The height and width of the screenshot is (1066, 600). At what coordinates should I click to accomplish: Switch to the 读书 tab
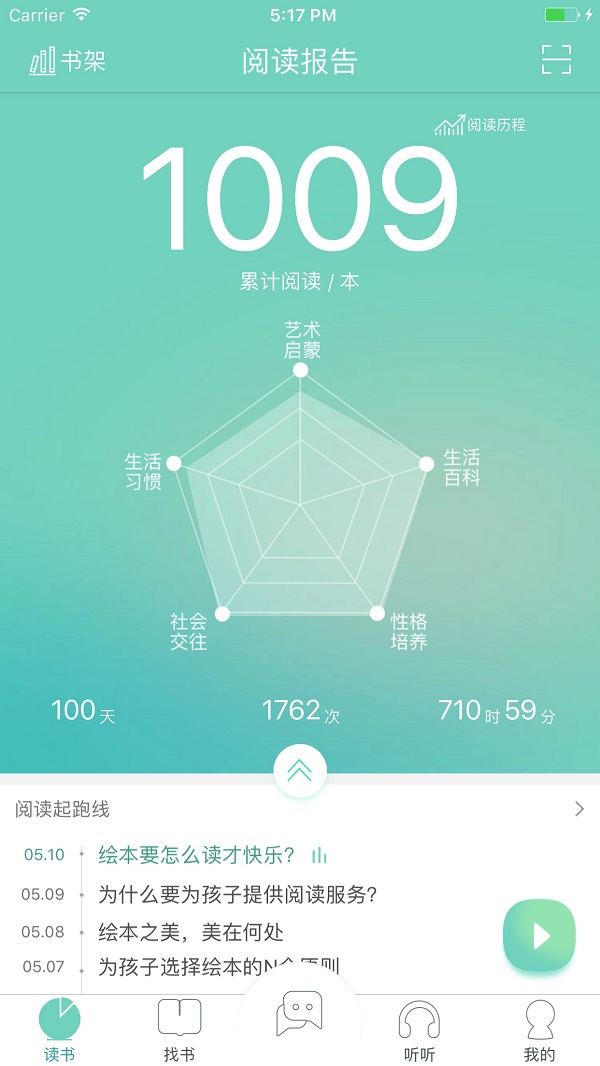(60, 1030)
